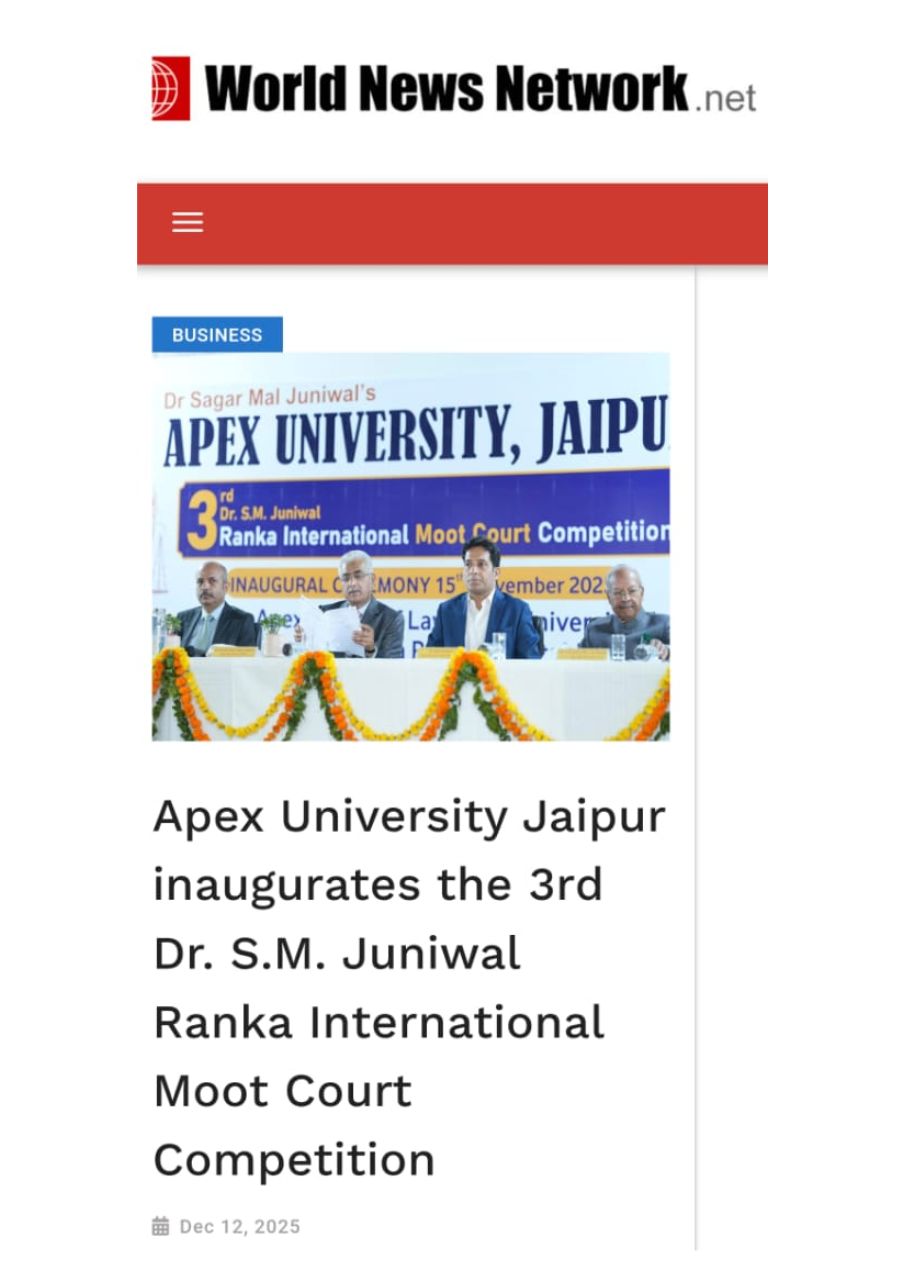Open the Moot Court Competition article headline
The height and width of the screenshot is (1280, 905).
[408, 988]
